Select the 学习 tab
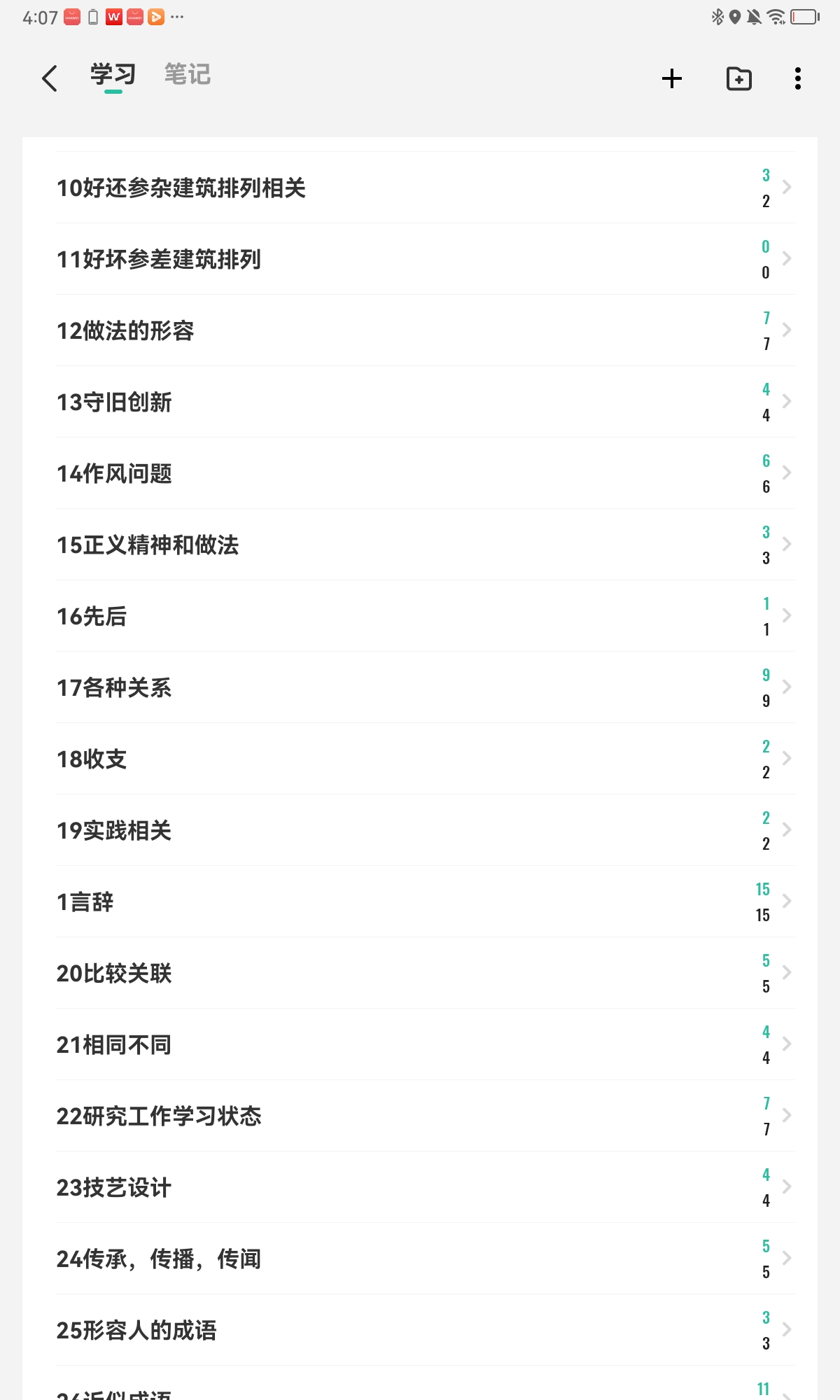The image size is (840, 1400). 113,74
